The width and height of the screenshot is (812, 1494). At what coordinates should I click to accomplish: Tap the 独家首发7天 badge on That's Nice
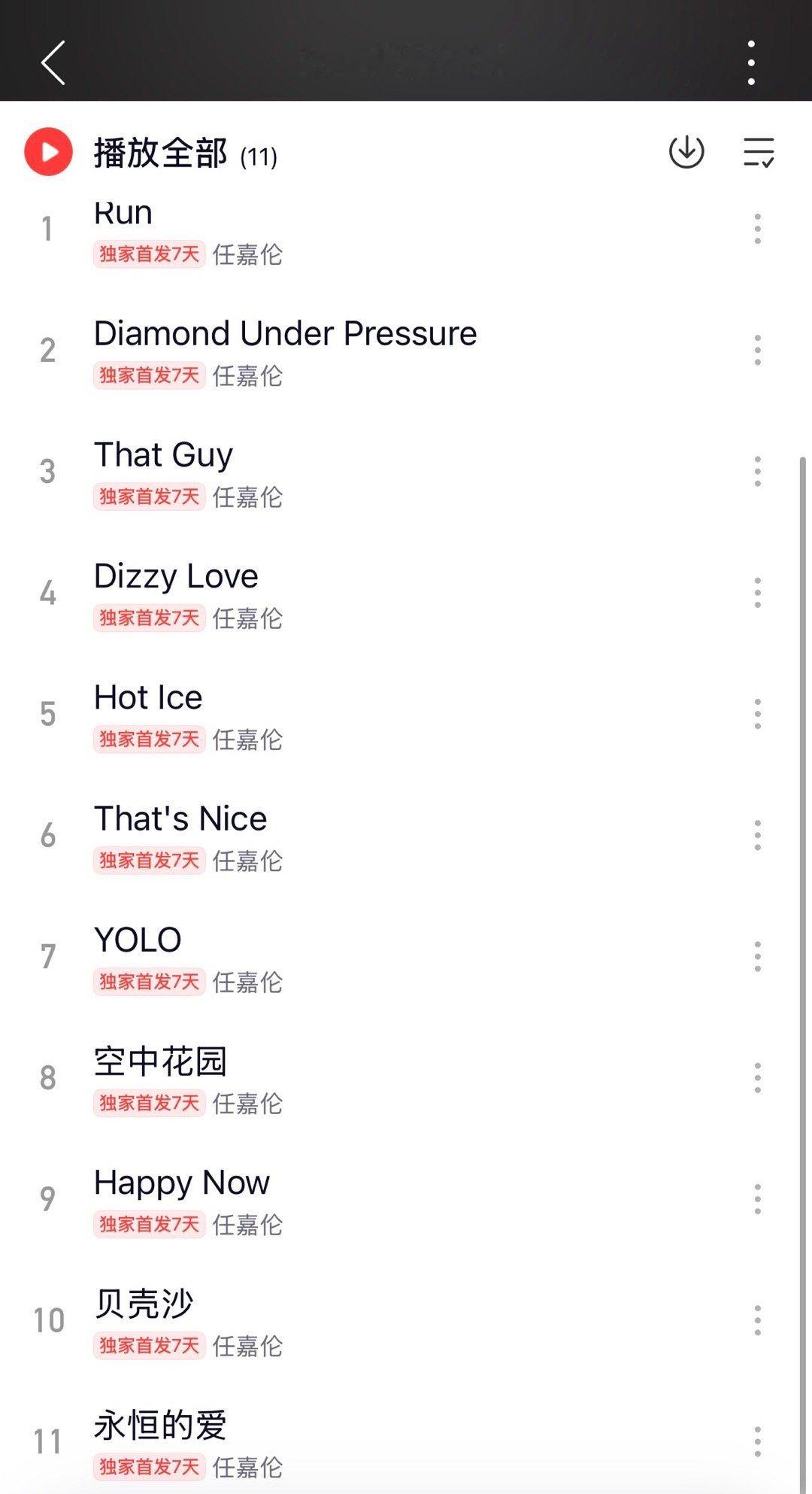[x=148, y=861]
